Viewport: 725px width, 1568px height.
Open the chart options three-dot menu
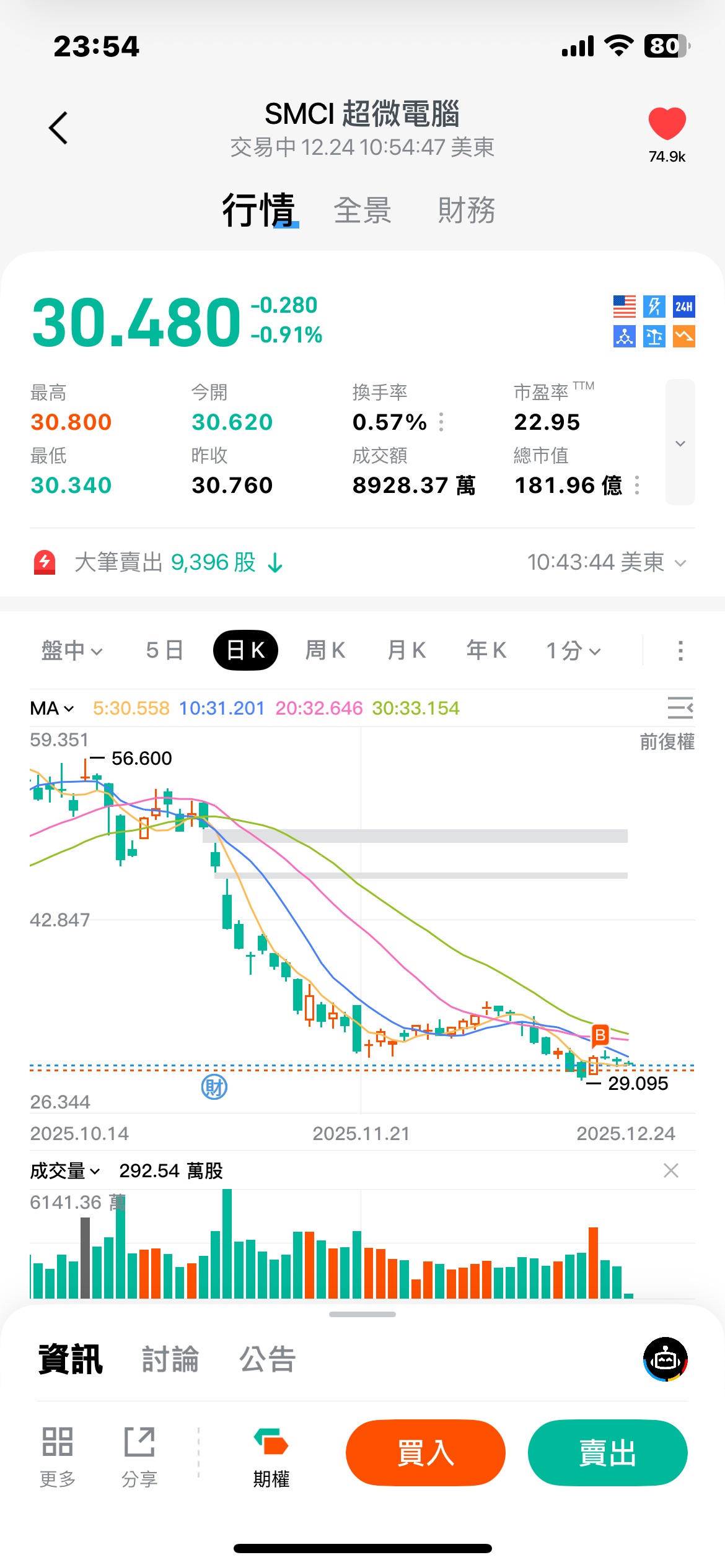(x=680, y=651)
